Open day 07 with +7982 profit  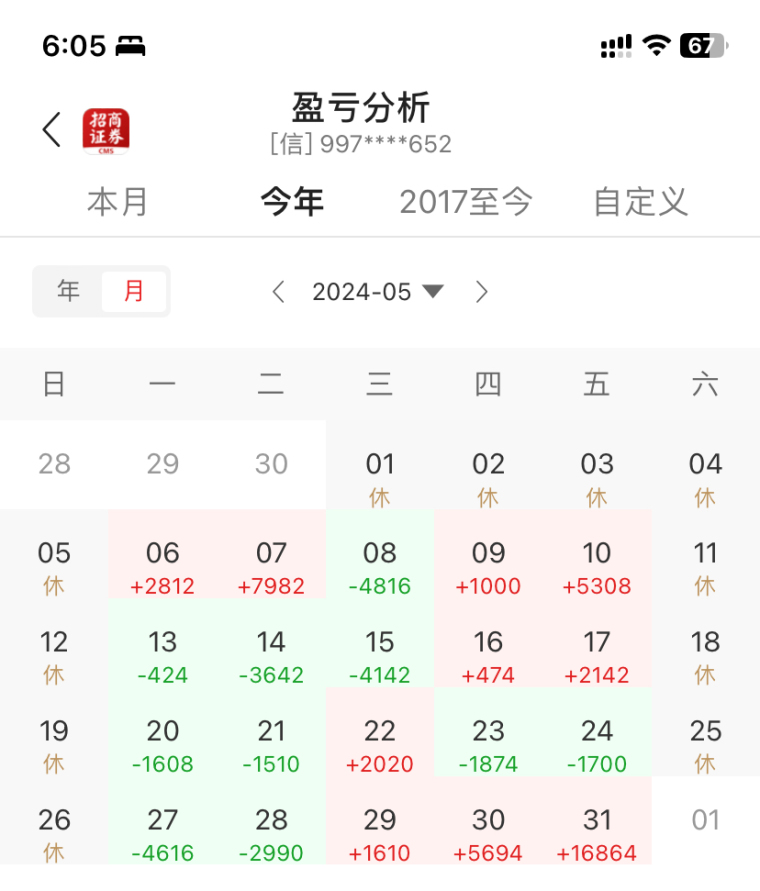click(x=271, y=567)
